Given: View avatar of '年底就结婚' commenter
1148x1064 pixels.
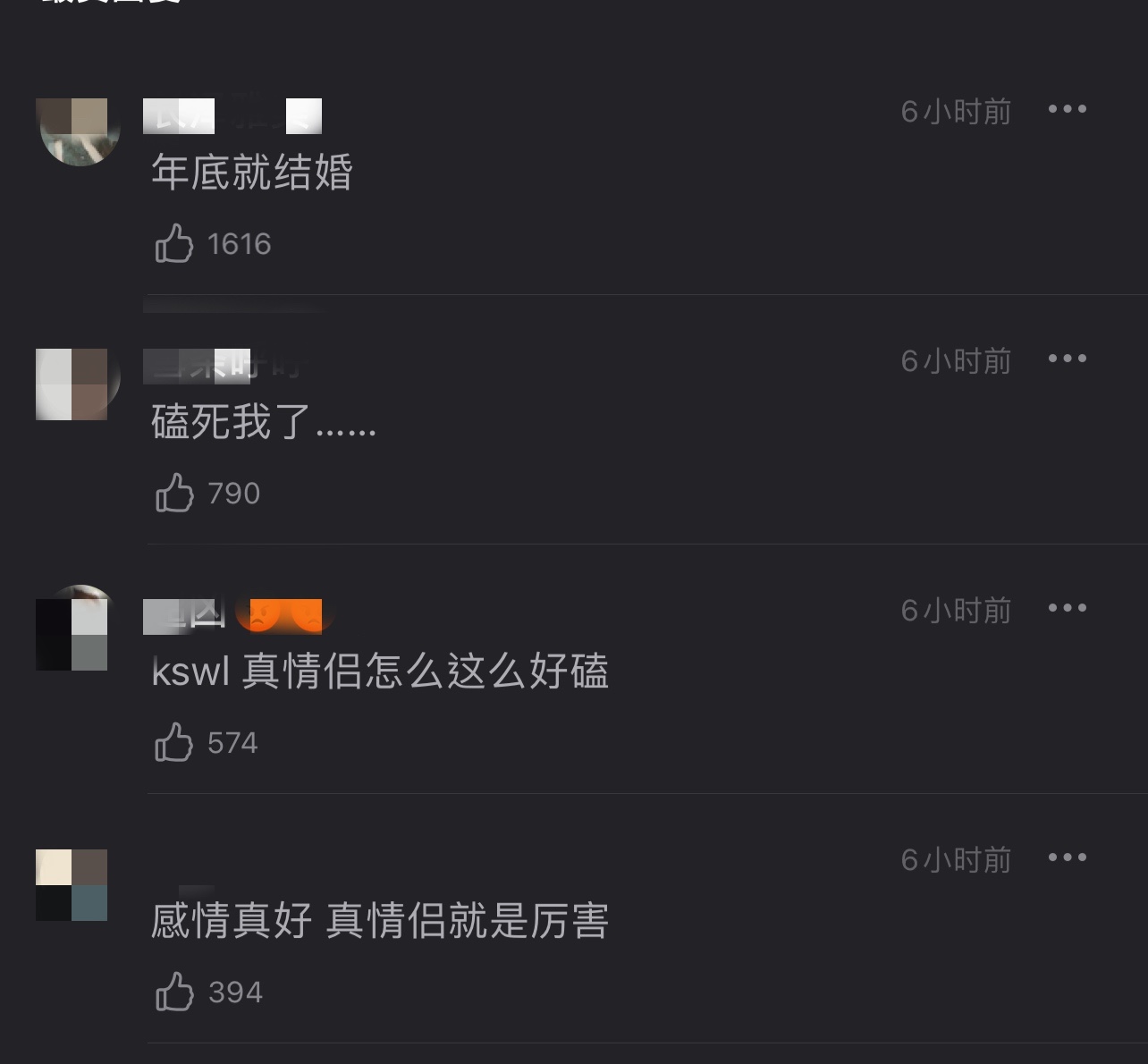Looking at the screenshot, I should pos(79,131).
